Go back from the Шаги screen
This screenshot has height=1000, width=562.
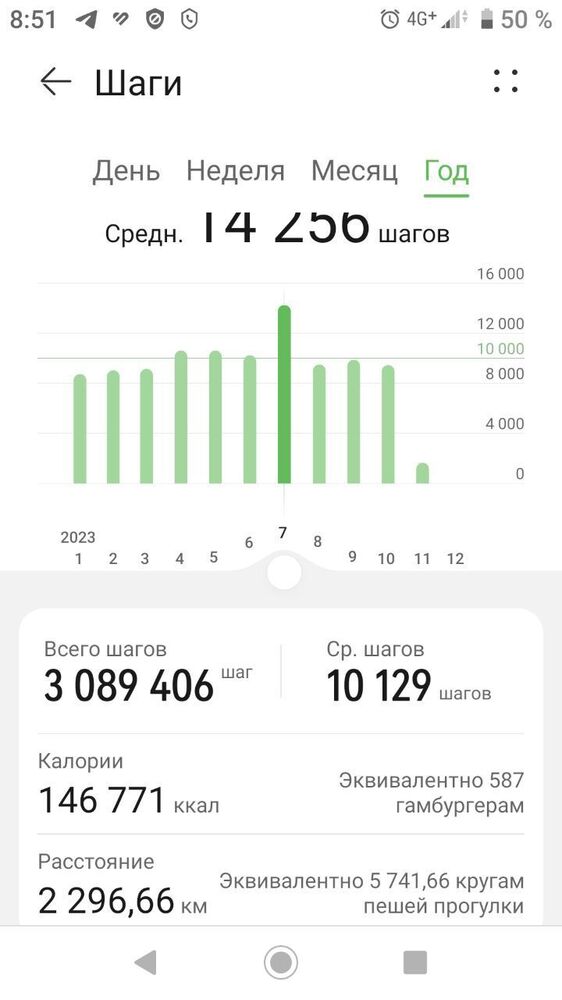(x=55, y=82)
